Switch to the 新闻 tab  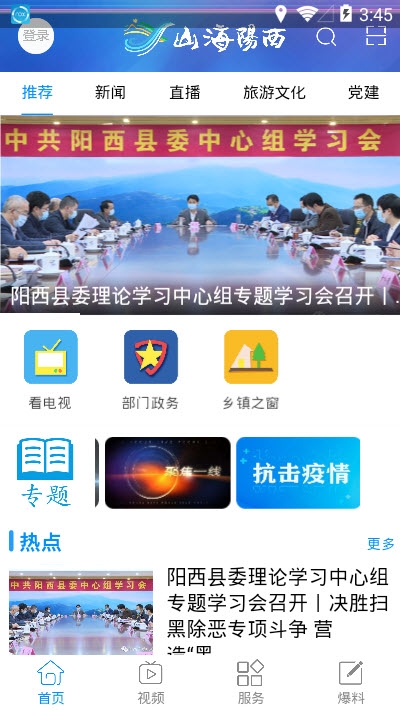click(110, 92)
